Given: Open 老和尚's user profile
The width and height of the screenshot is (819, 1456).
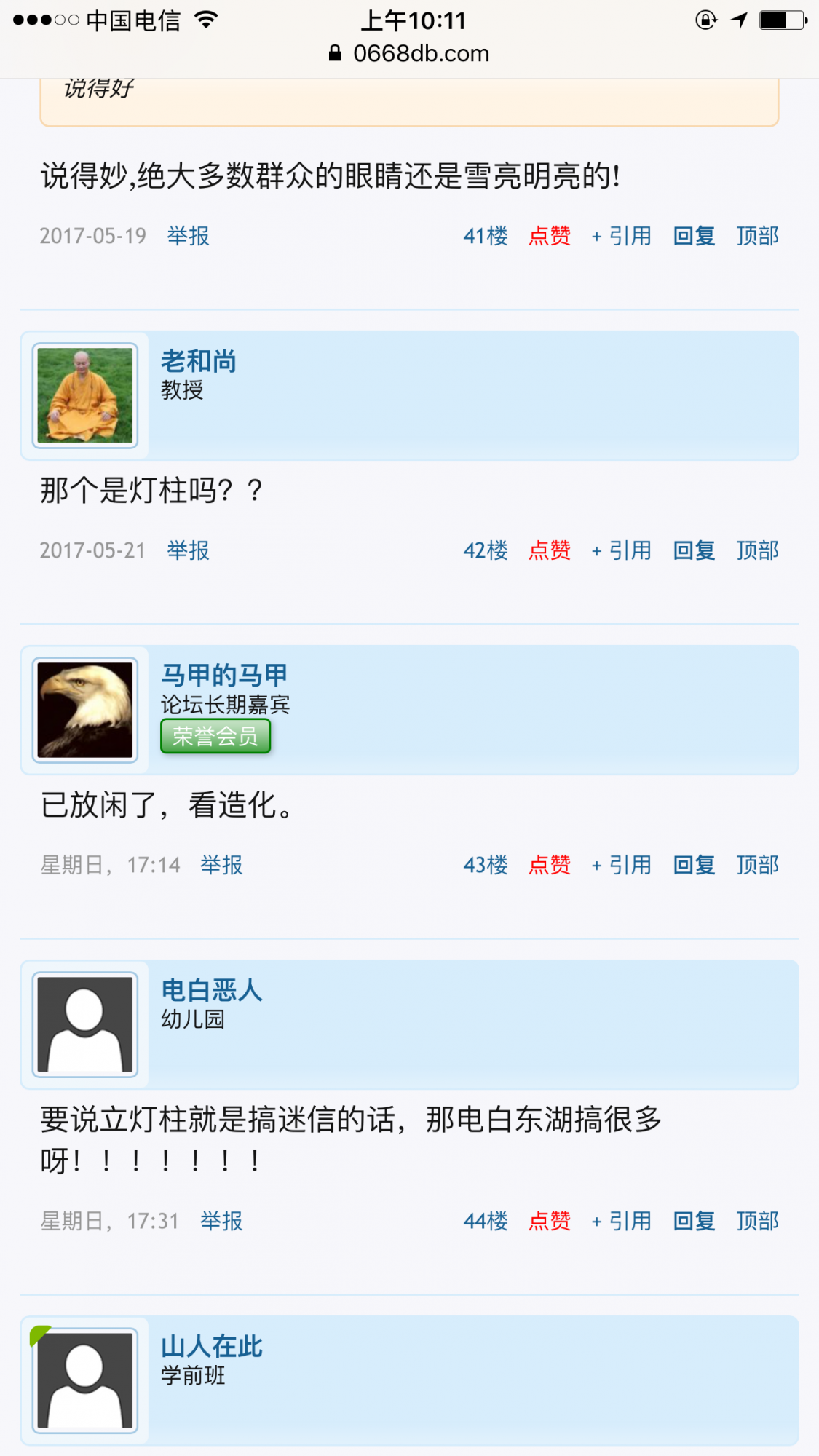Looking at the screenshot, I should point(198,361).
